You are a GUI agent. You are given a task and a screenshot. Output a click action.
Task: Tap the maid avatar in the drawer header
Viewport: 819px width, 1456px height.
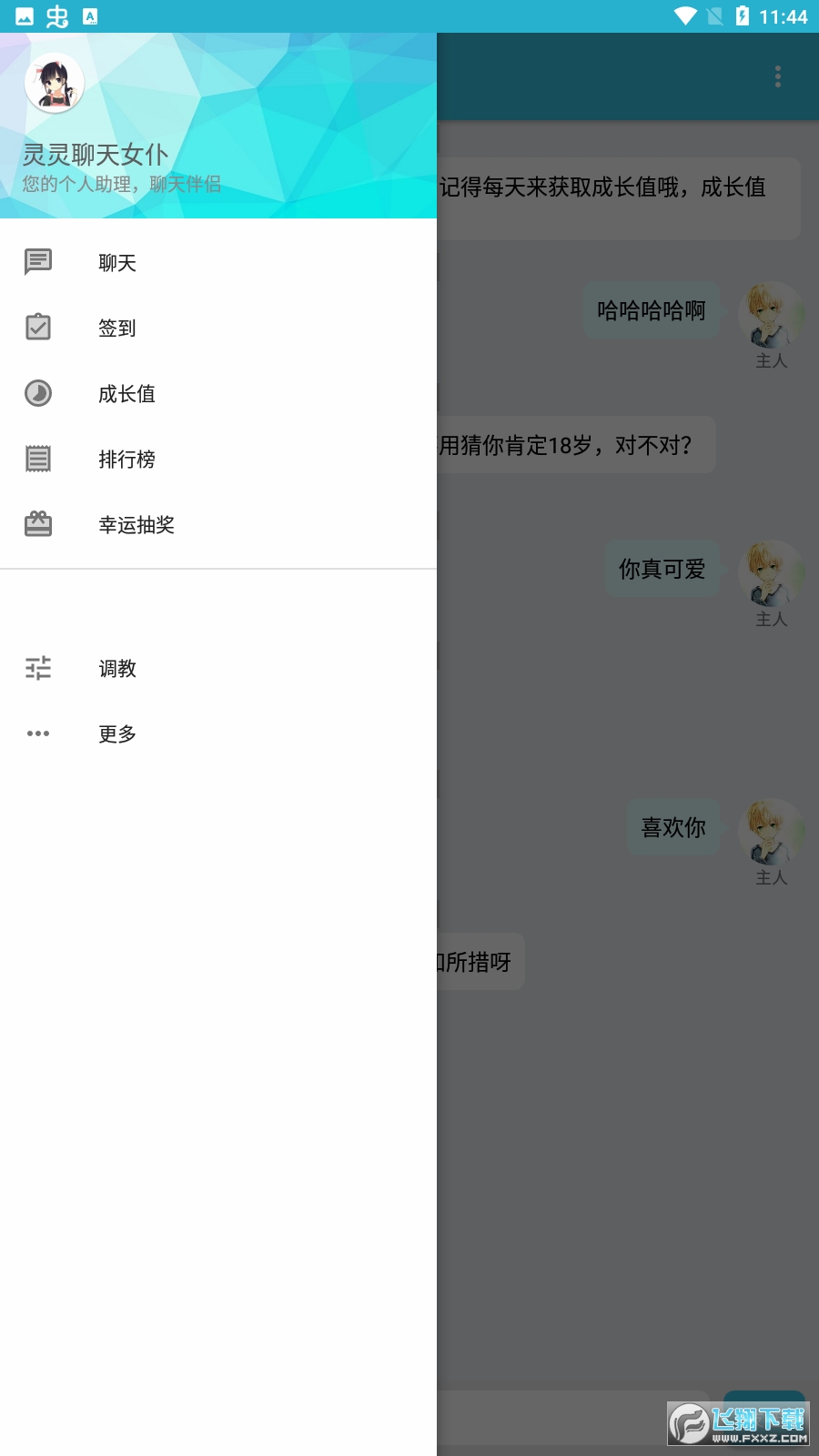(x=55, y=82)
